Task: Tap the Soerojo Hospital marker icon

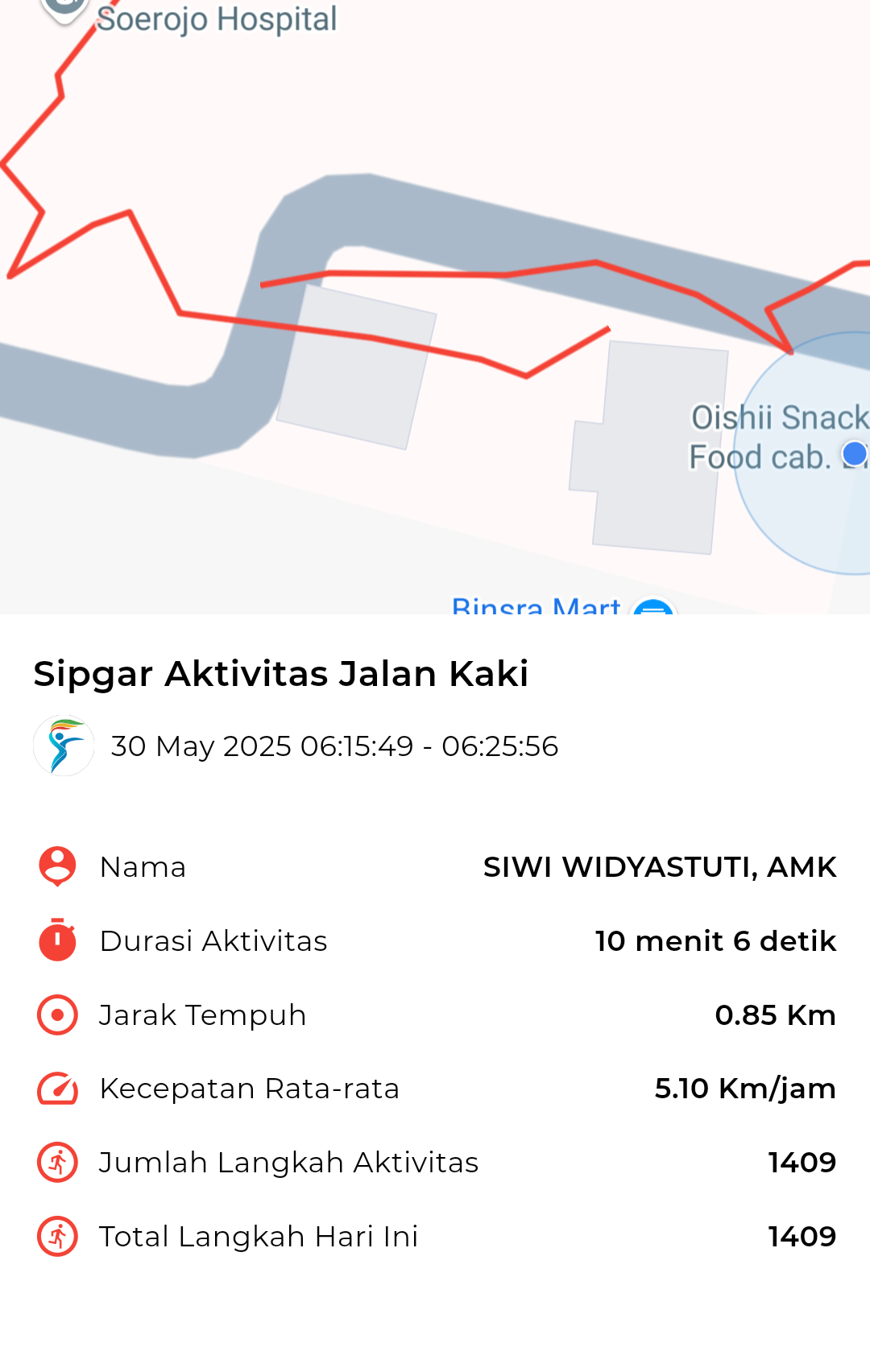Action: coord(66,11)
